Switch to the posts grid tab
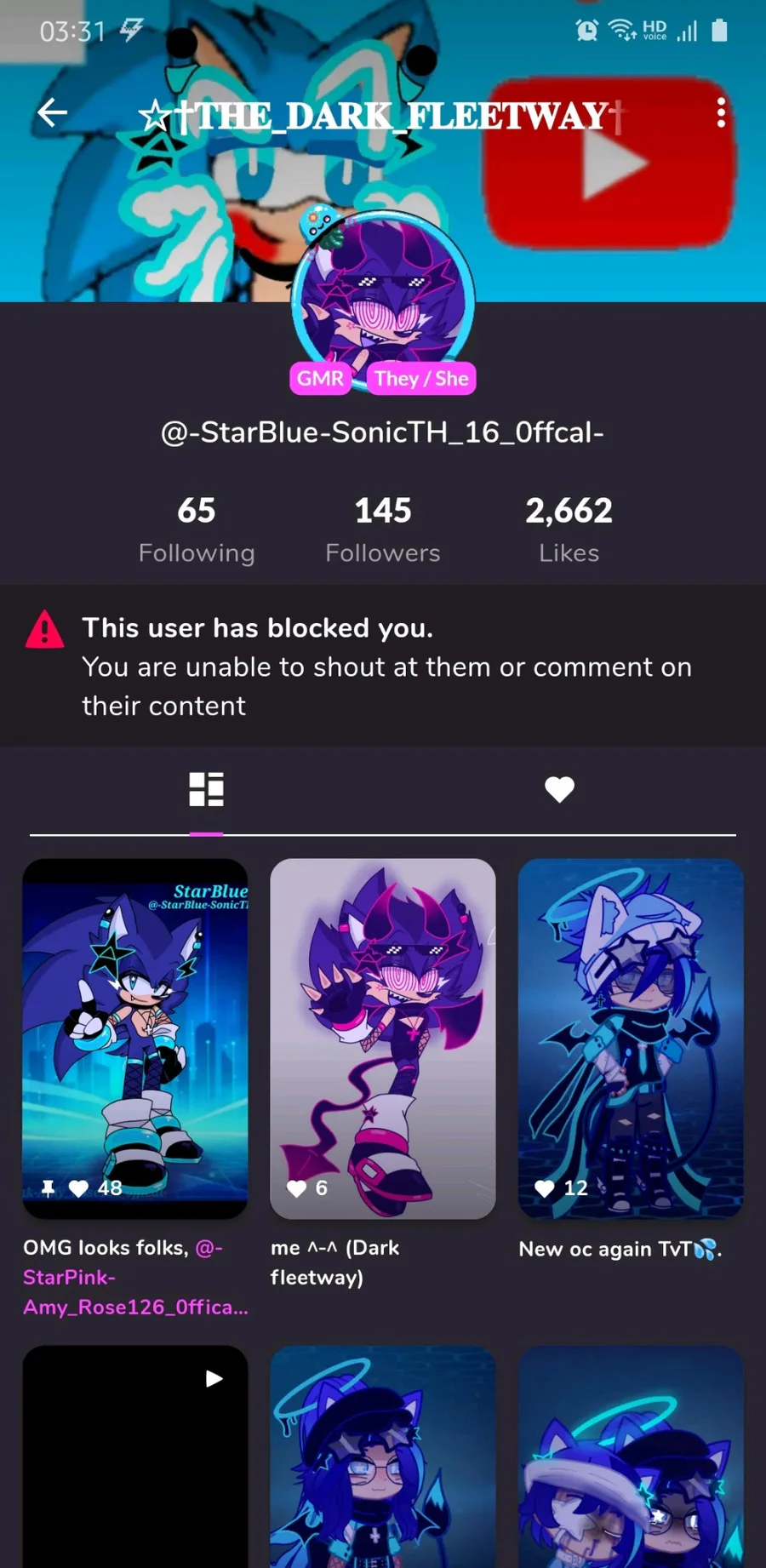 click(x=206, y=789)
